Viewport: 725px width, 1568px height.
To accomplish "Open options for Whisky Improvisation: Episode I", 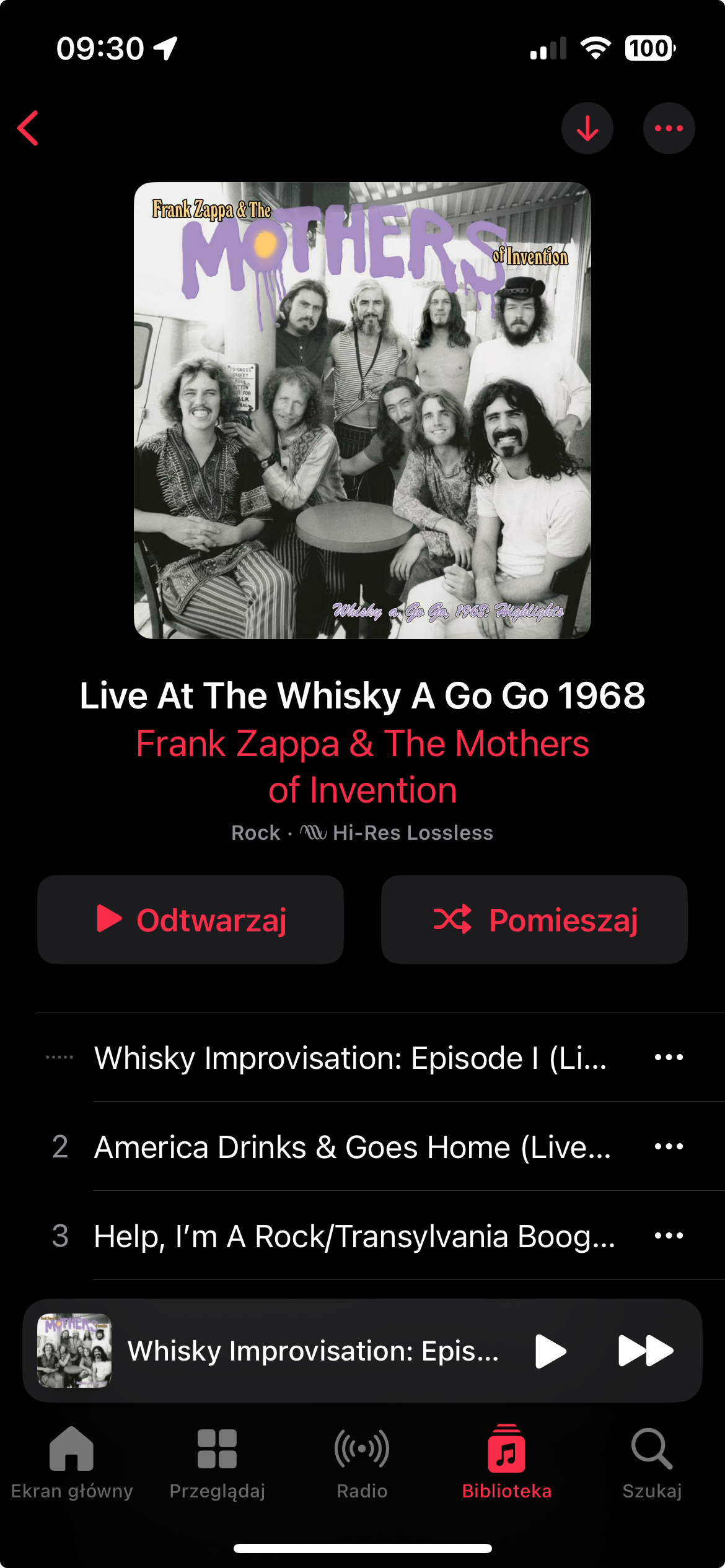I will (x=669, y=1057).
